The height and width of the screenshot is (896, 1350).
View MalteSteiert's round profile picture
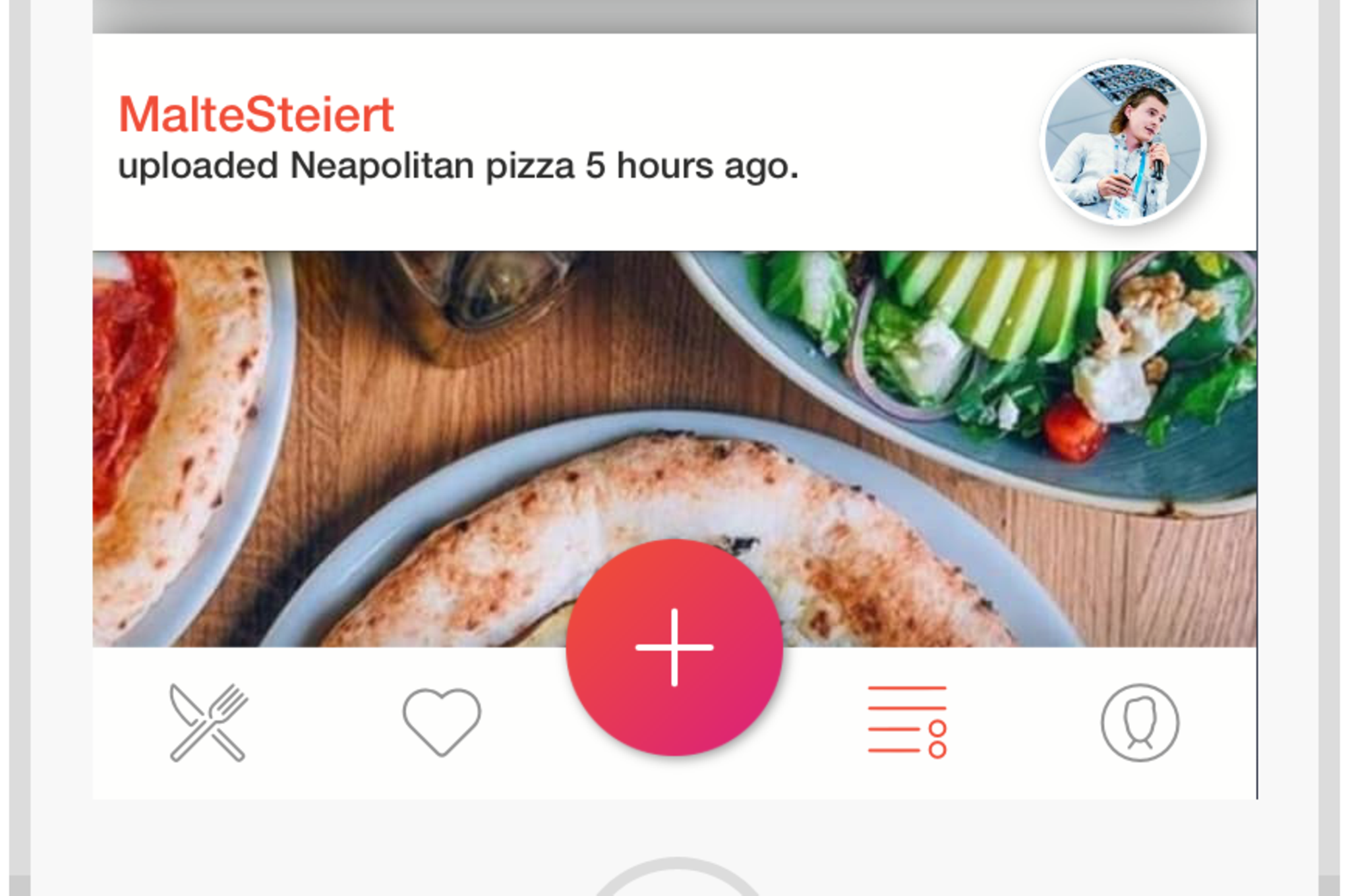point(1123,142)
